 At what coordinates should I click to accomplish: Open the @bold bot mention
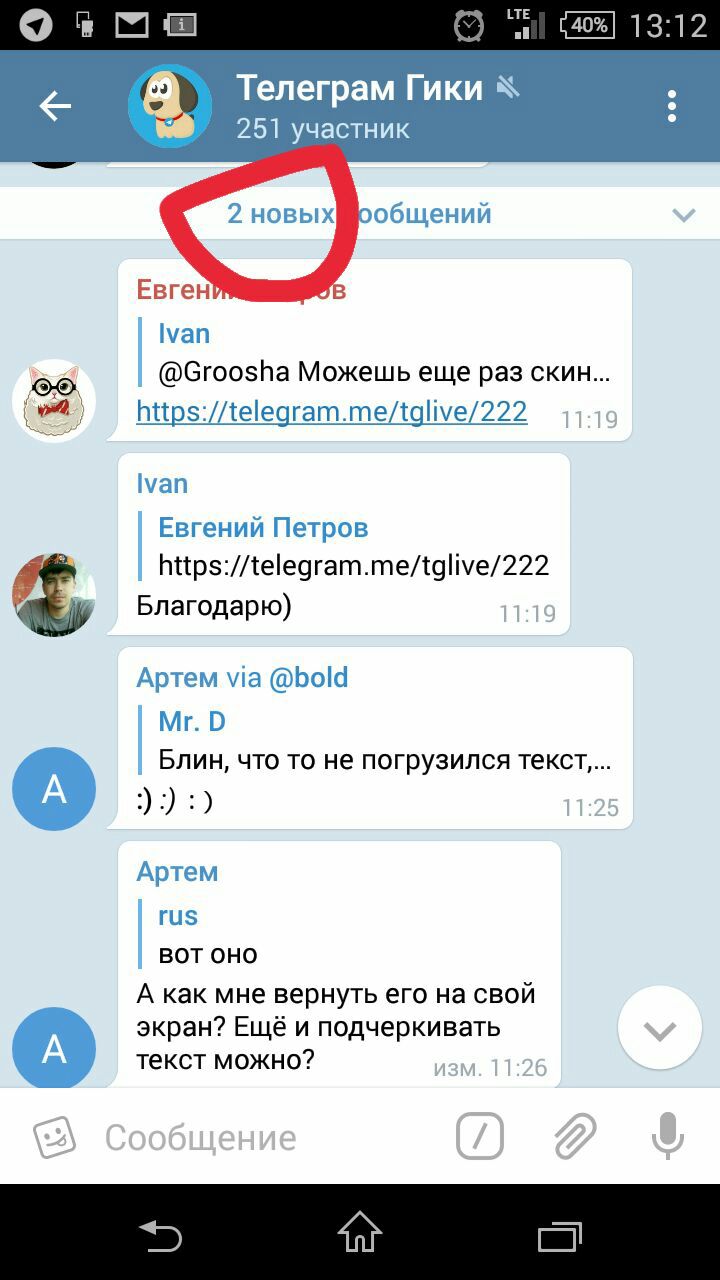(x=308, y=677)
